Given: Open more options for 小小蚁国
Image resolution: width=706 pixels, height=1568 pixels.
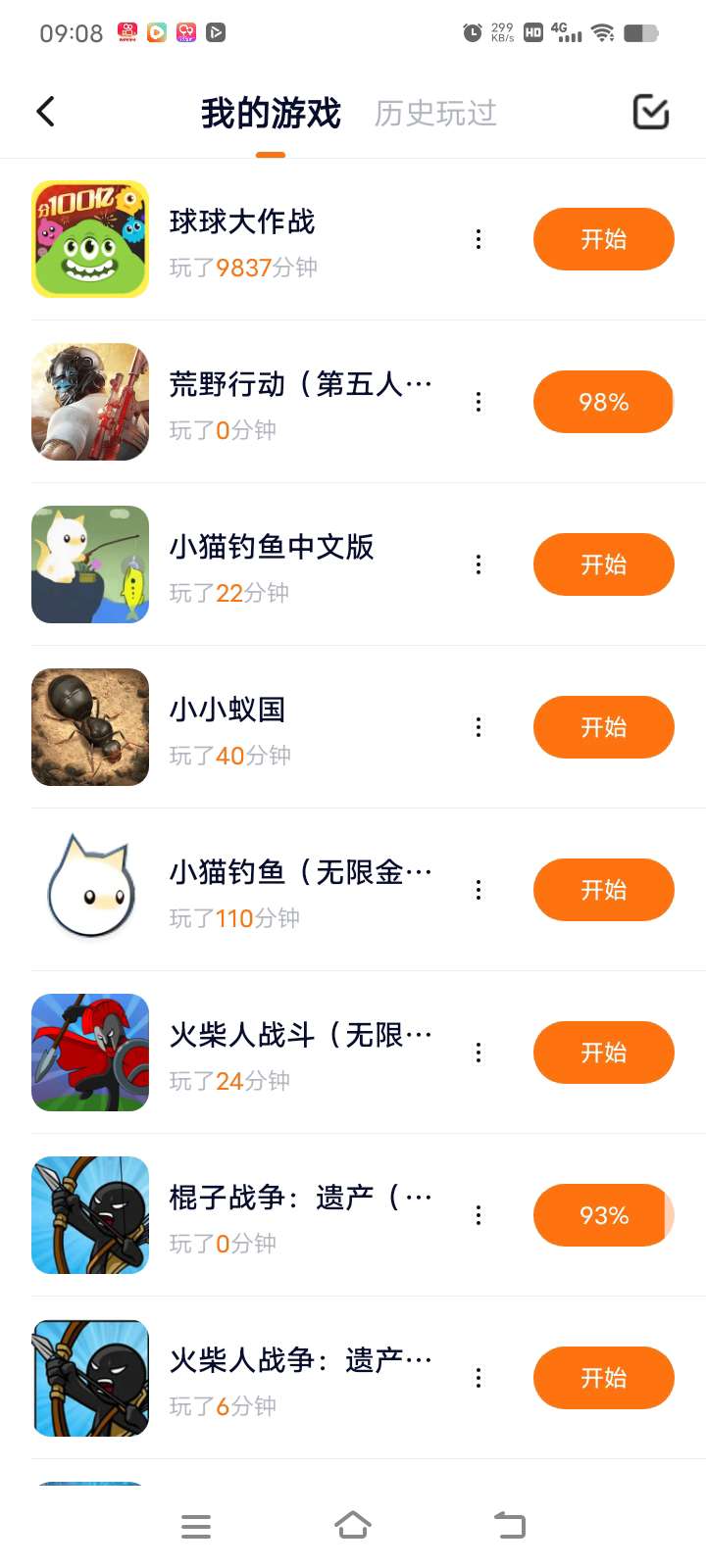Looking at the screenshot, I should point(479,727).
